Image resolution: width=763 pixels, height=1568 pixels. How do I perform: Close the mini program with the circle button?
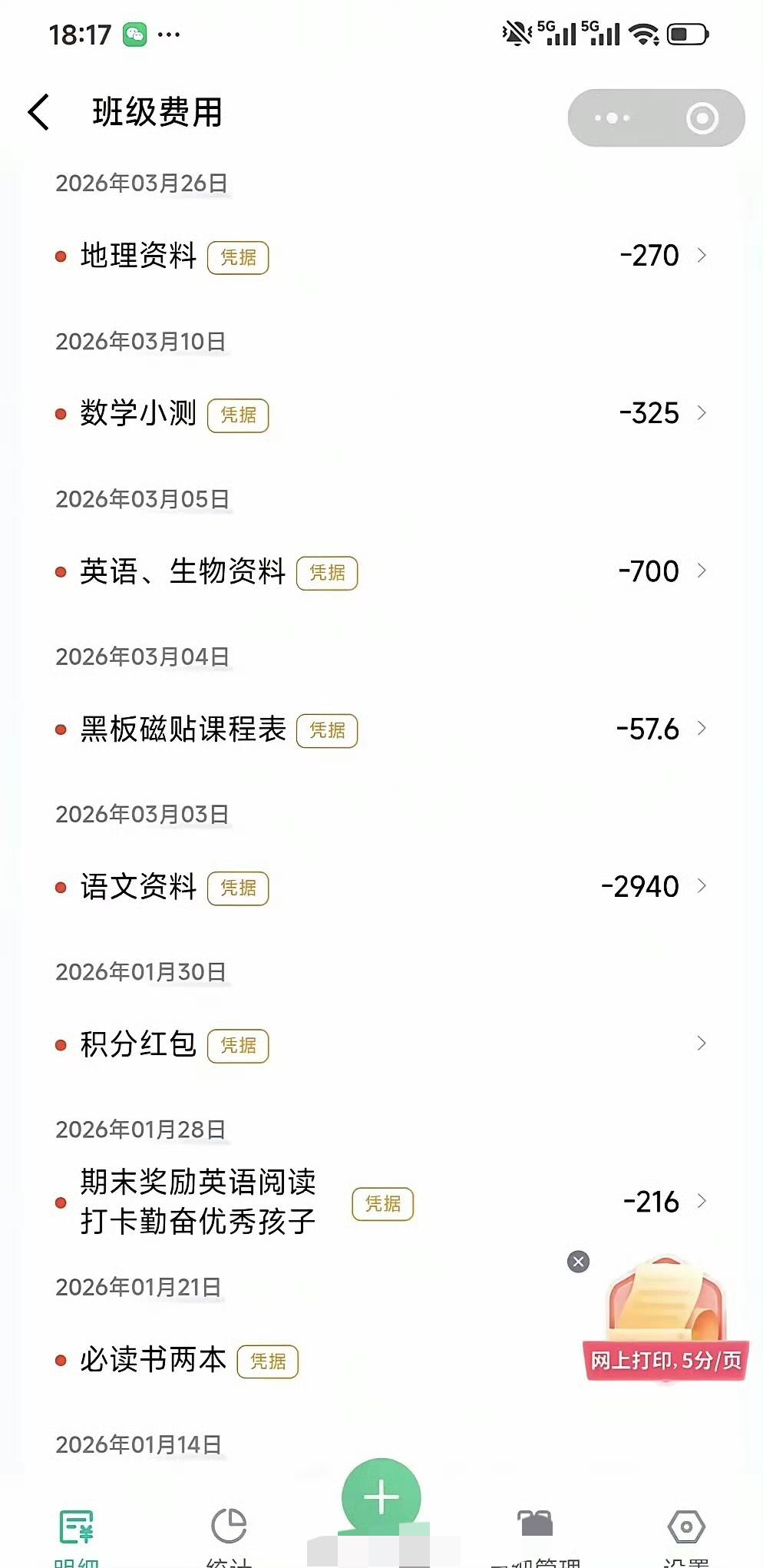click(x=702, y=117)
